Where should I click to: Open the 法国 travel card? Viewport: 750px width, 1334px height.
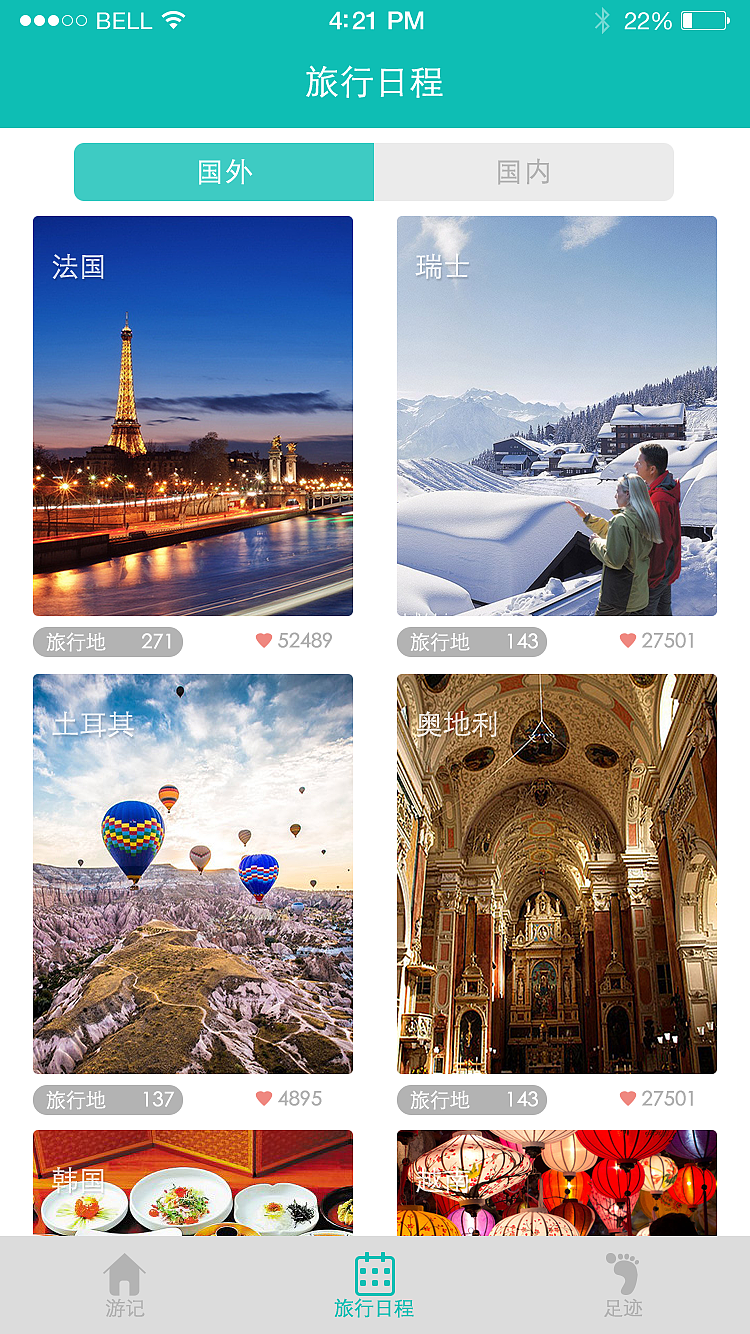click(x=193, y=416)
